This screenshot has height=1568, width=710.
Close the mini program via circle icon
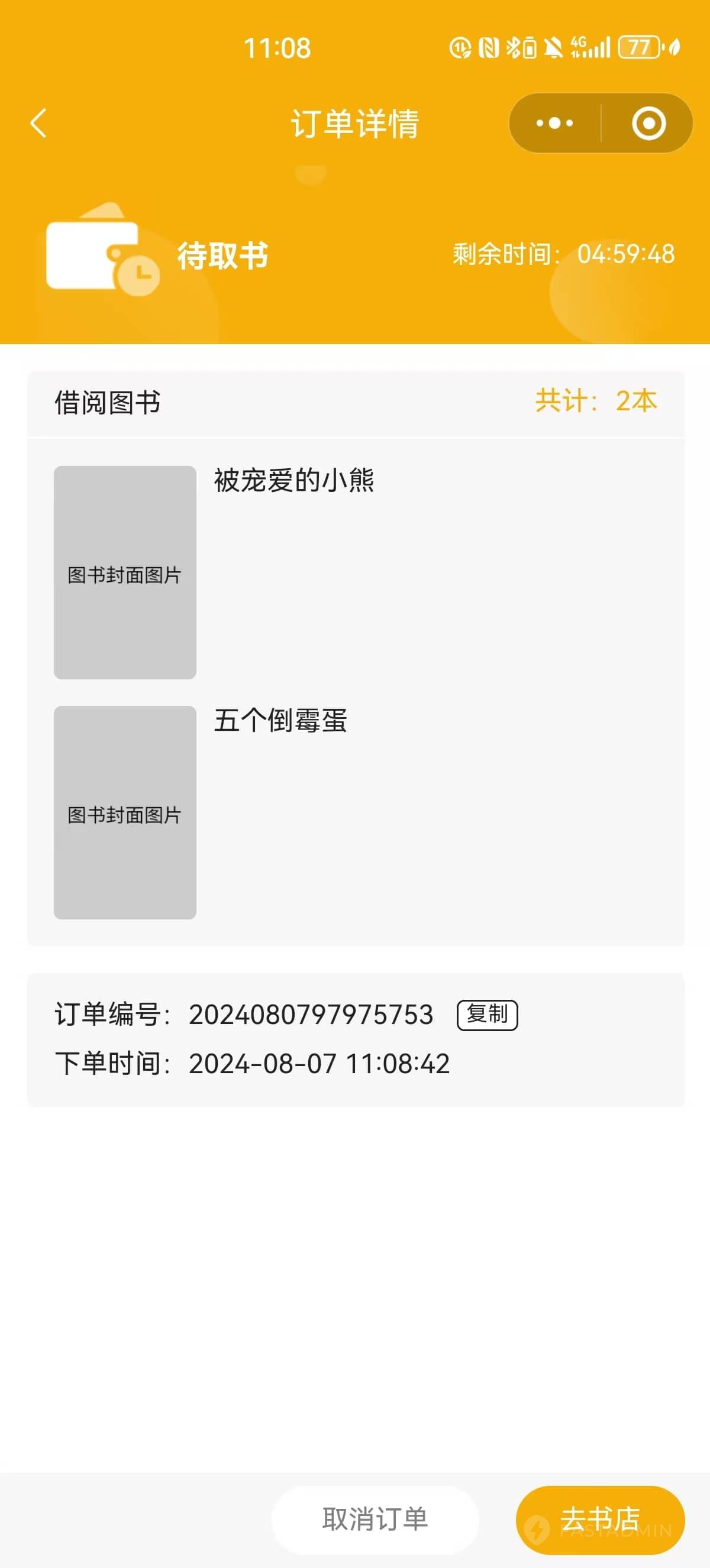(648, 124)
